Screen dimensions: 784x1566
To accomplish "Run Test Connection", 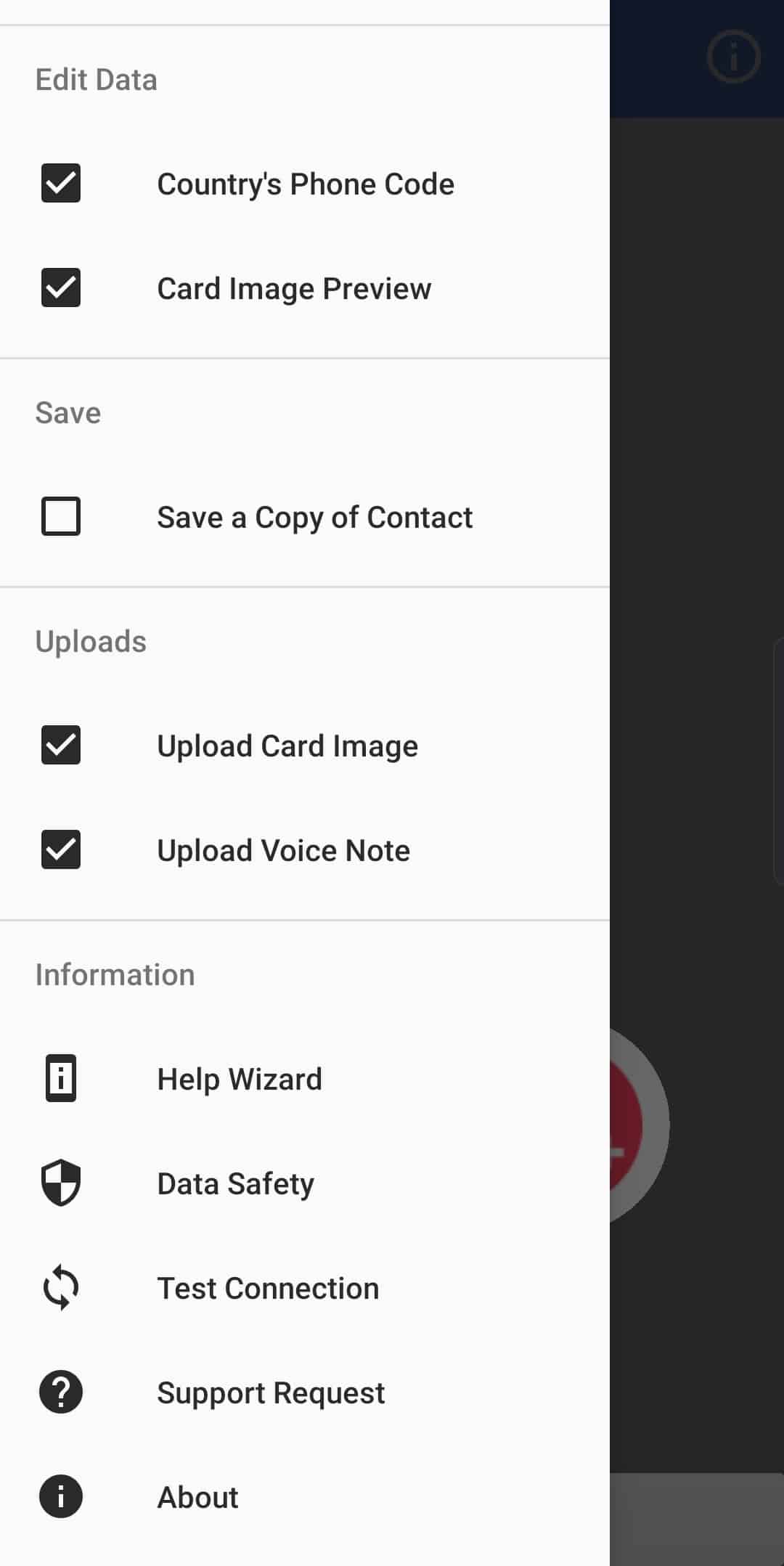I will click(268, 1288).
